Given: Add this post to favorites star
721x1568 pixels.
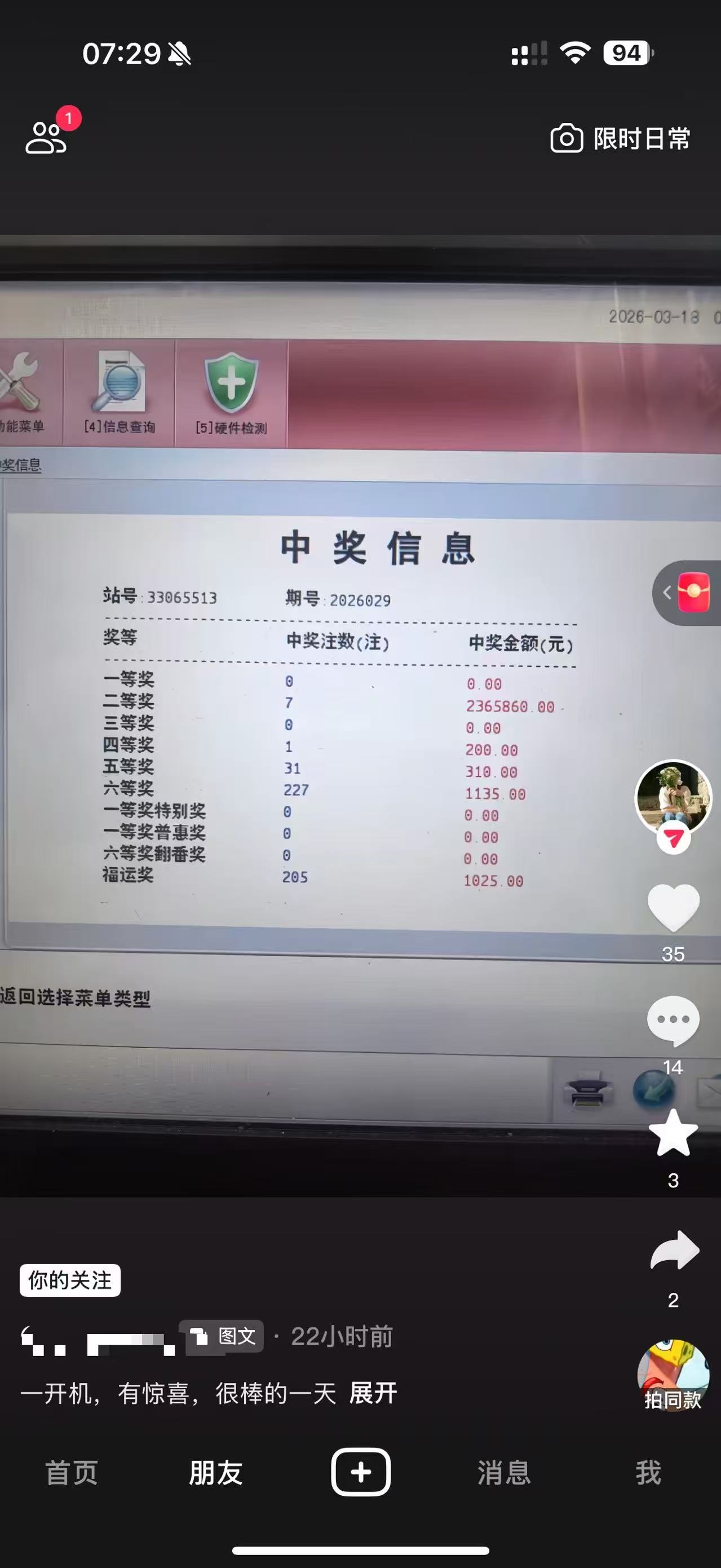Looking at the screenshot, I should tap(673, 1133).
